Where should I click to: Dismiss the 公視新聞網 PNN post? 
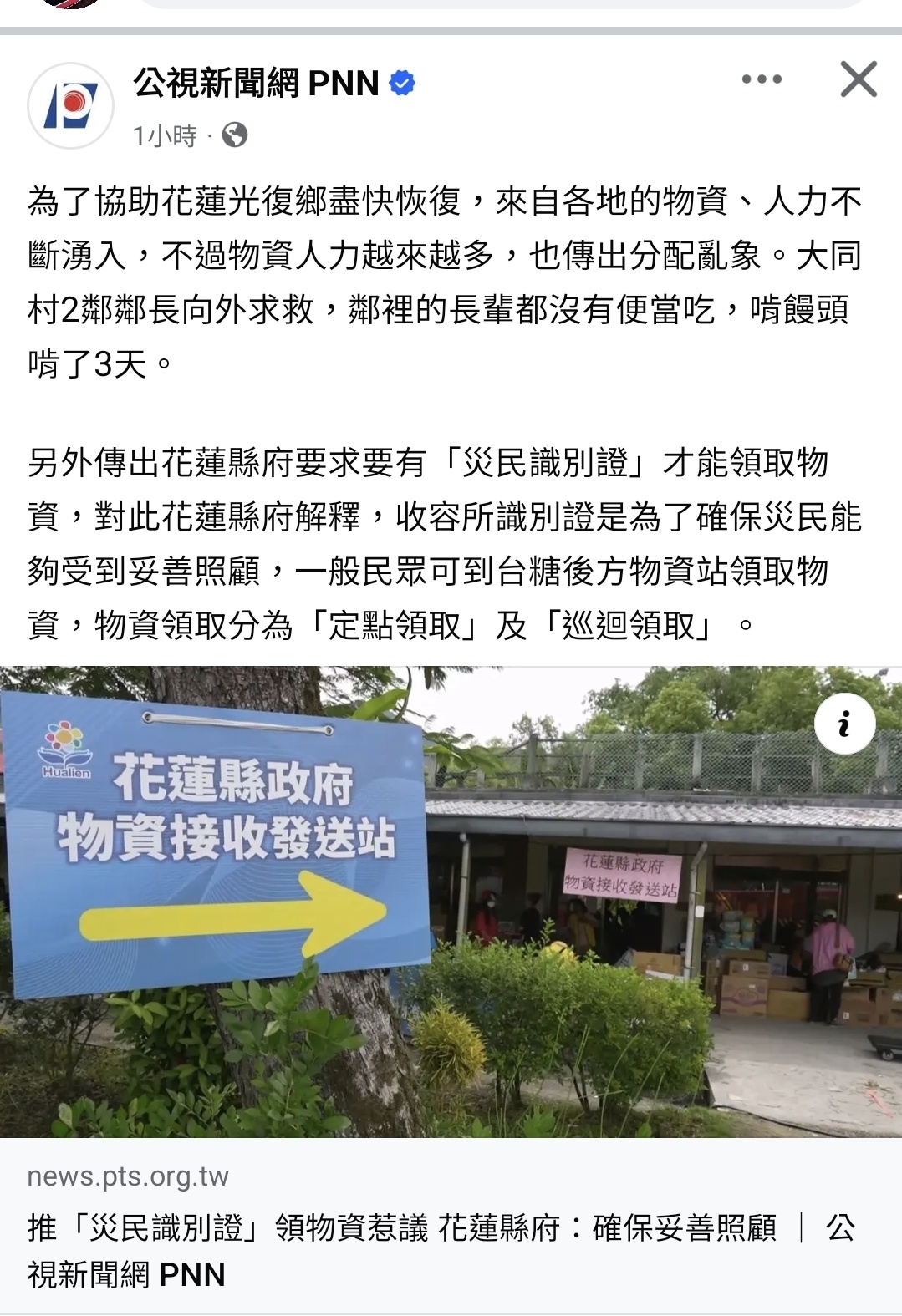click(x=858, y=80)
